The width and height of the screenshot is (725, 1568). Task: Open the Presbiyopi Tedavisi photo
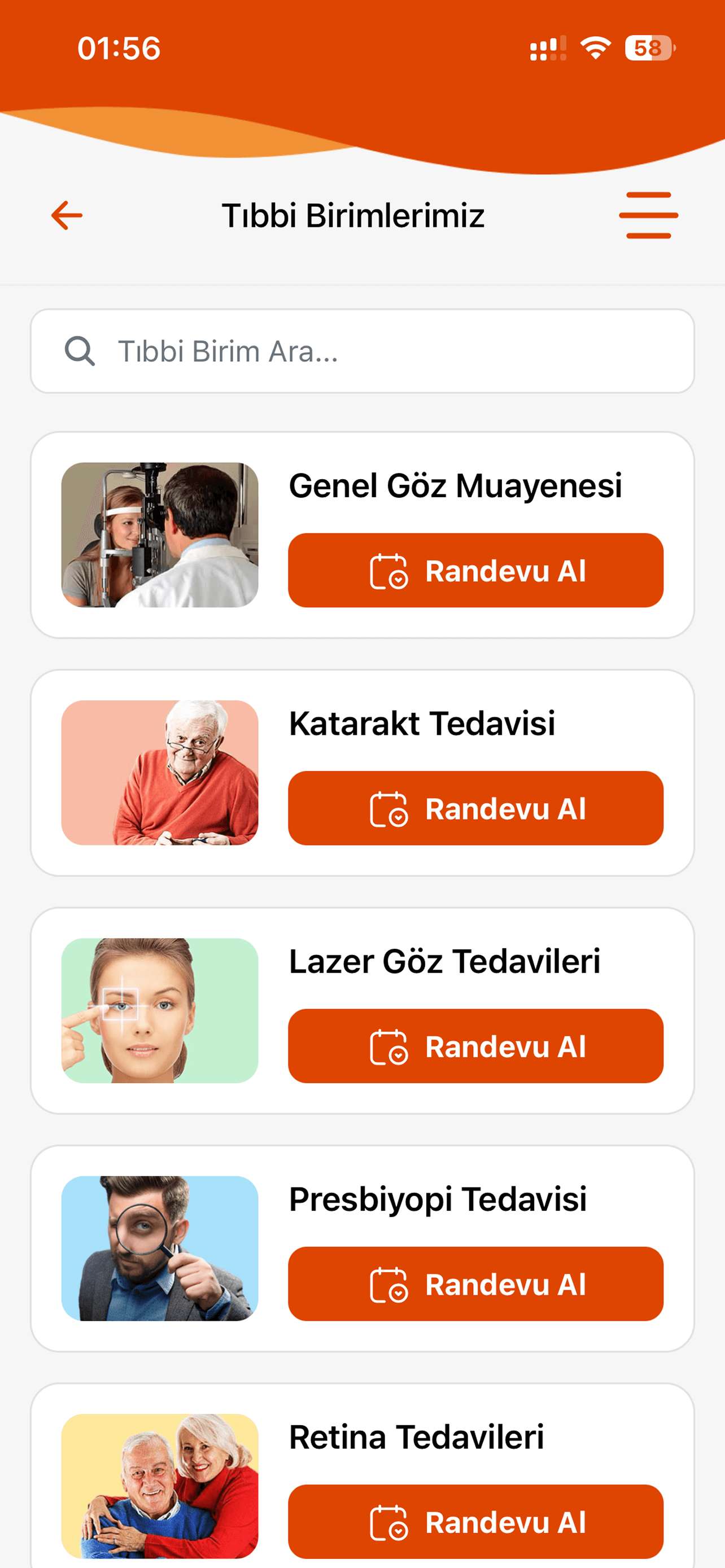tap(159, 1248)
